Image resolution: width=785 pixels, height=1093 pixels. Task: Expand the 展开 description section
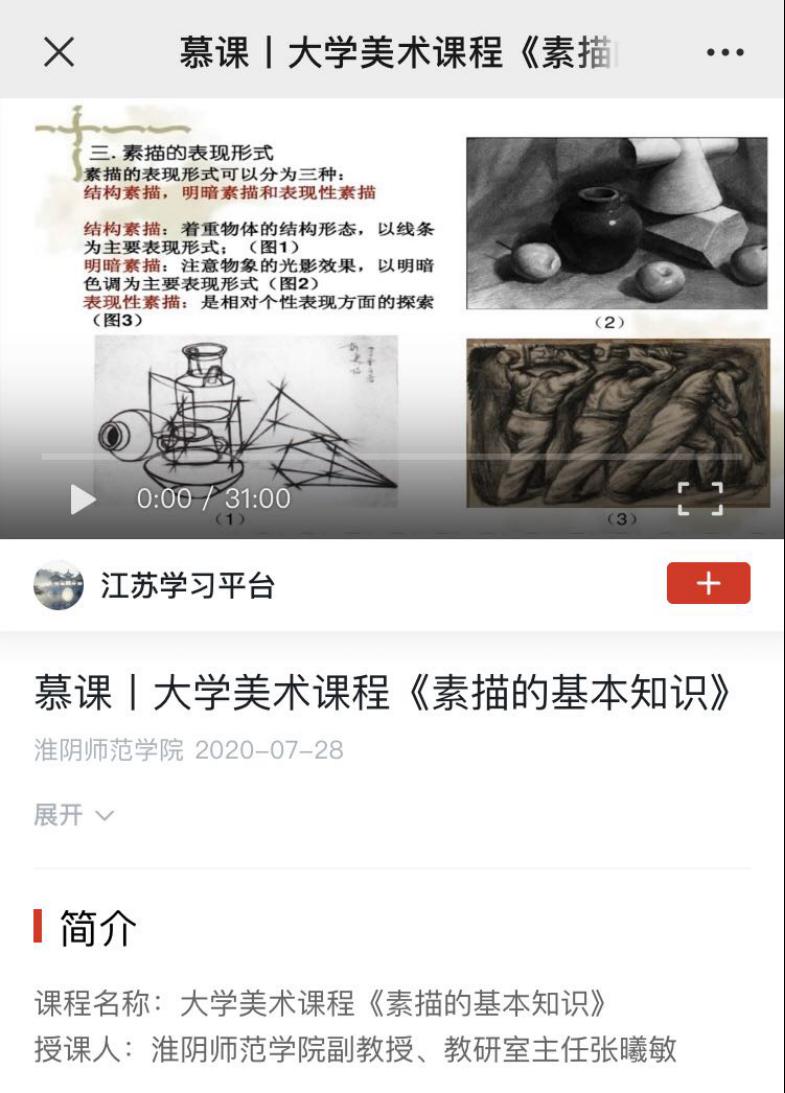pyautogui.click(x=74, y=815)
